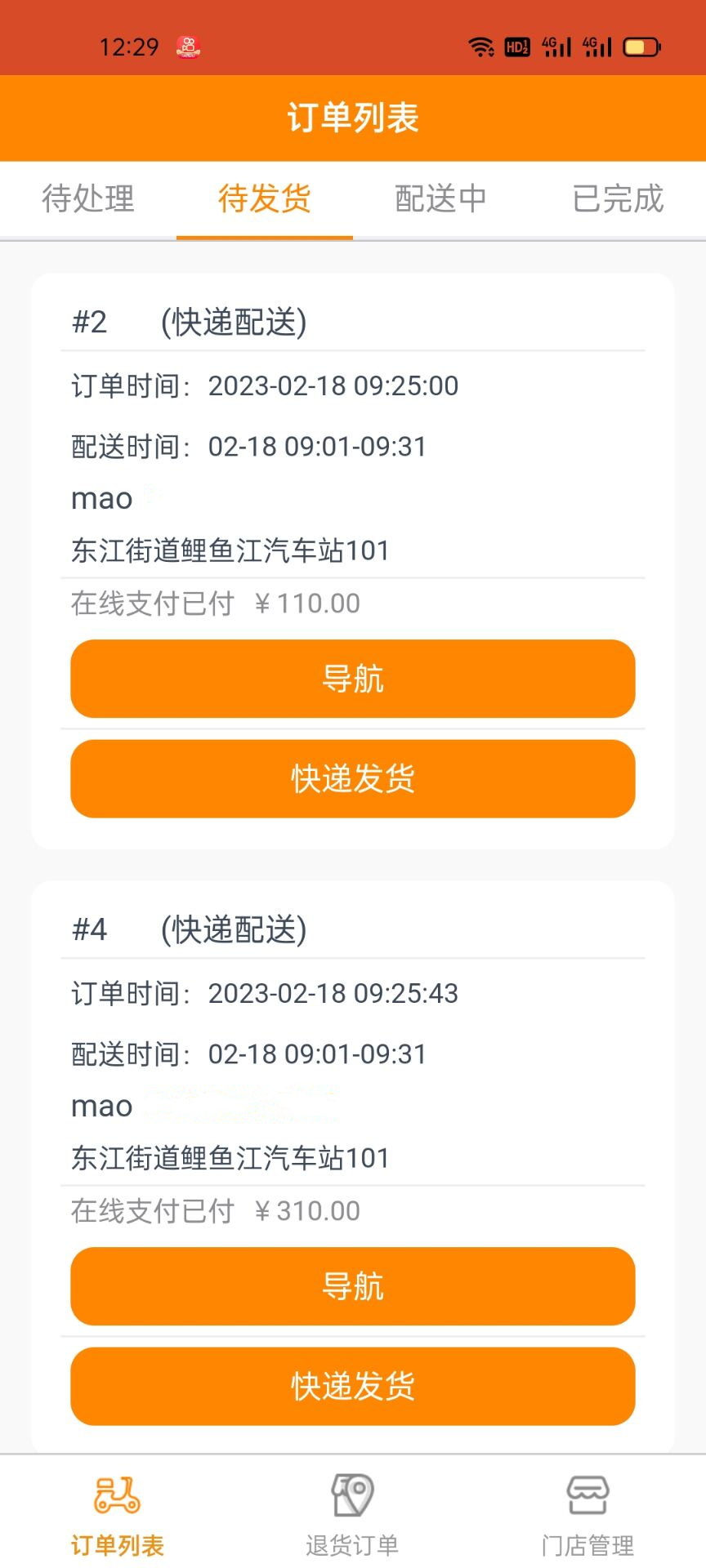The image size is (706, 1568).
Task: Select the 待发货 tab
Action: (265, 199)
